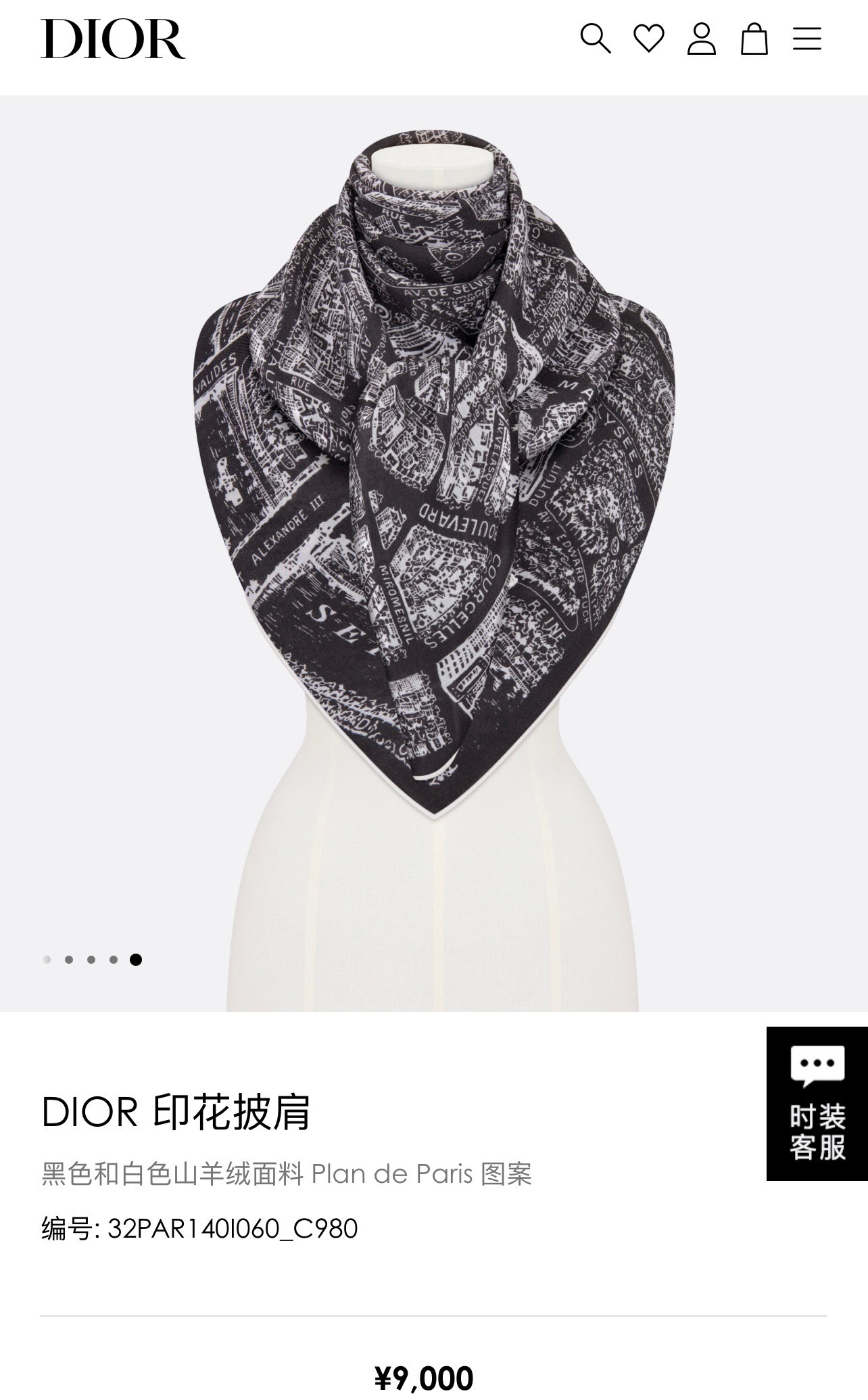Tap the DIOR logo to go home

(x=113, y=39)
